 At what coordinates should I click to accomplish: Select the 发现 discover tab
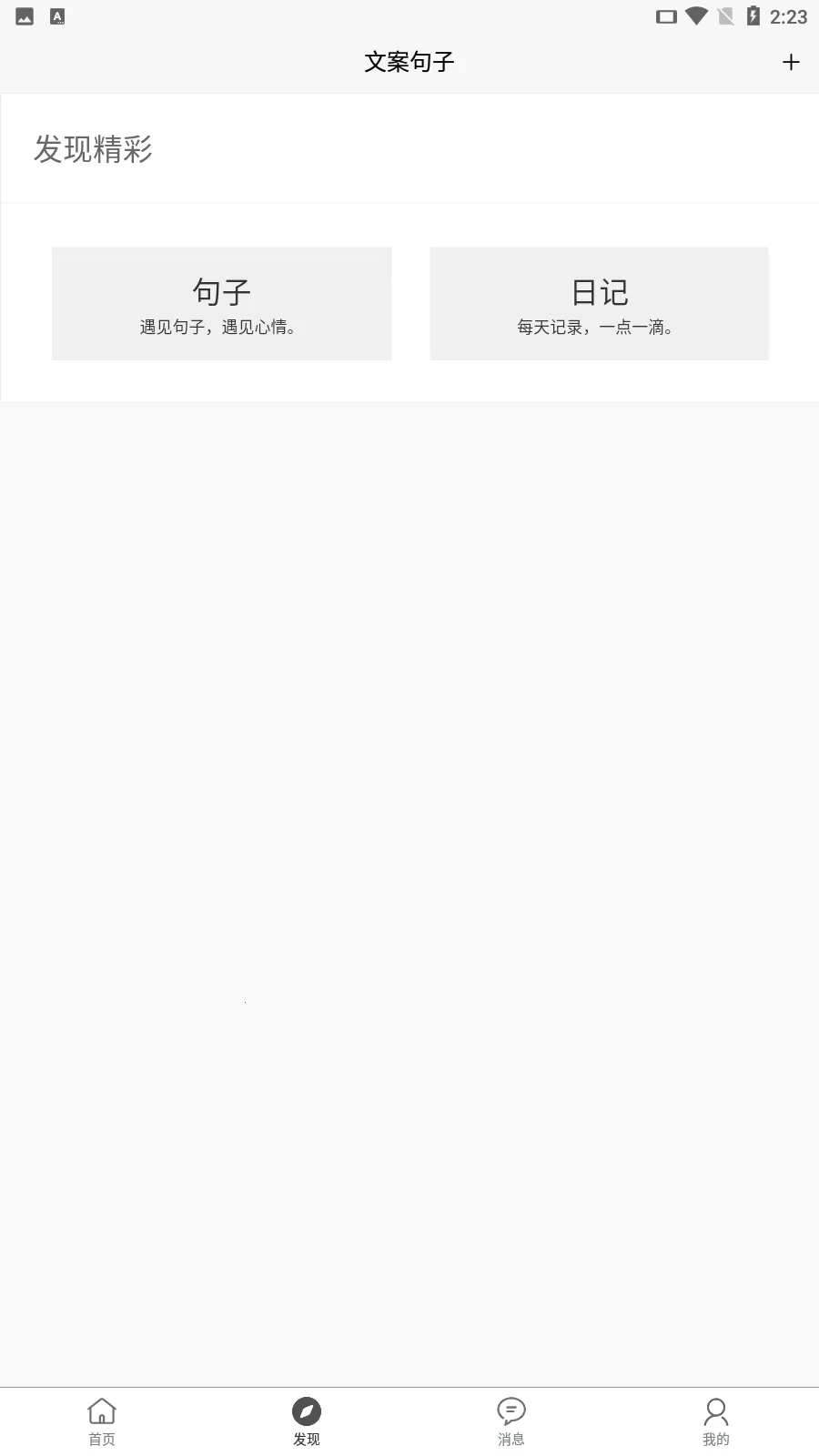(307, 1421)
